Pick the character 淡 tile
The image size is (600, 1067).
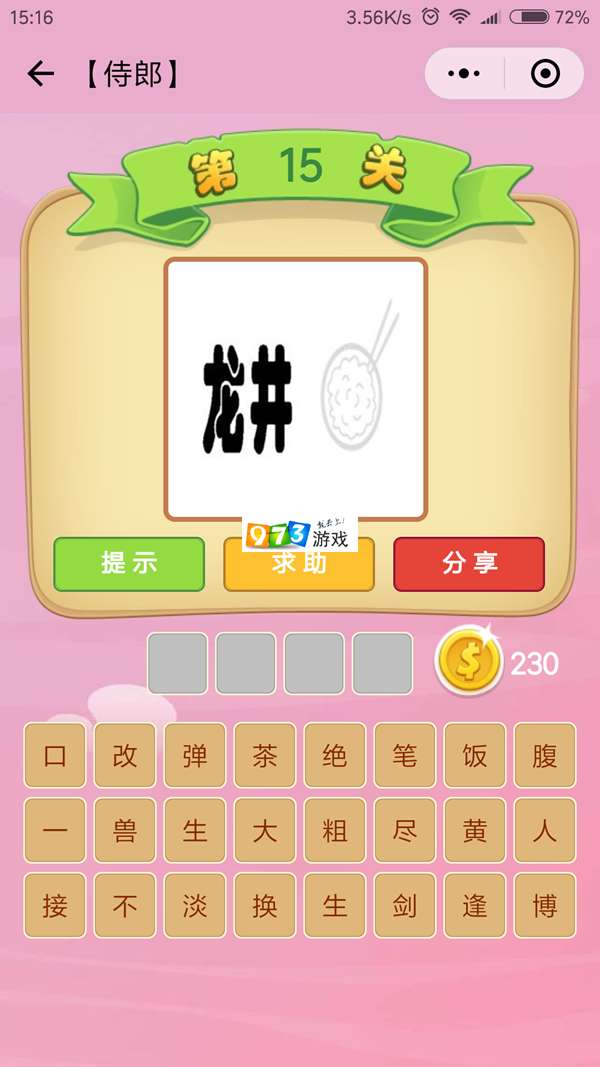click(x=195, y=905)
